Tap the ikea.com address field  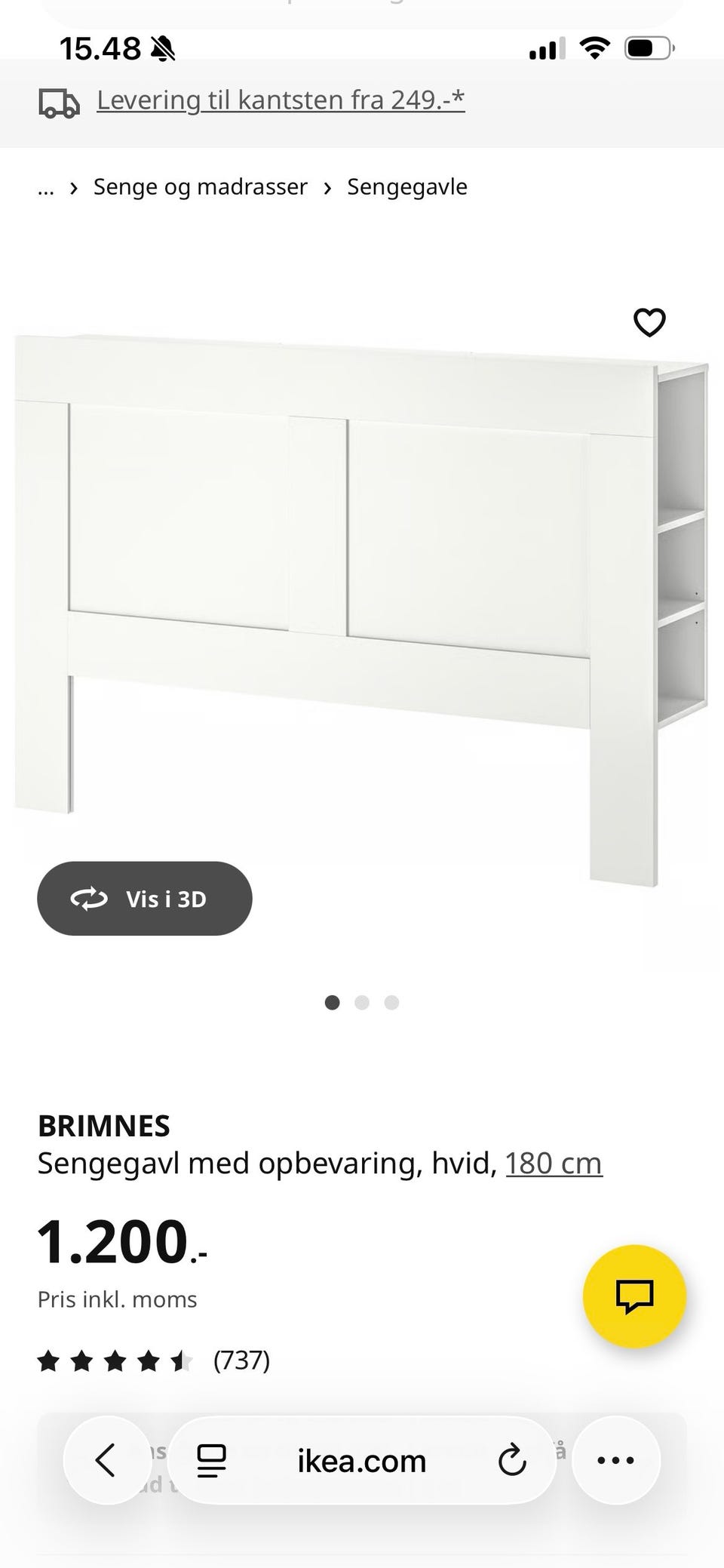coord(362,1461)
